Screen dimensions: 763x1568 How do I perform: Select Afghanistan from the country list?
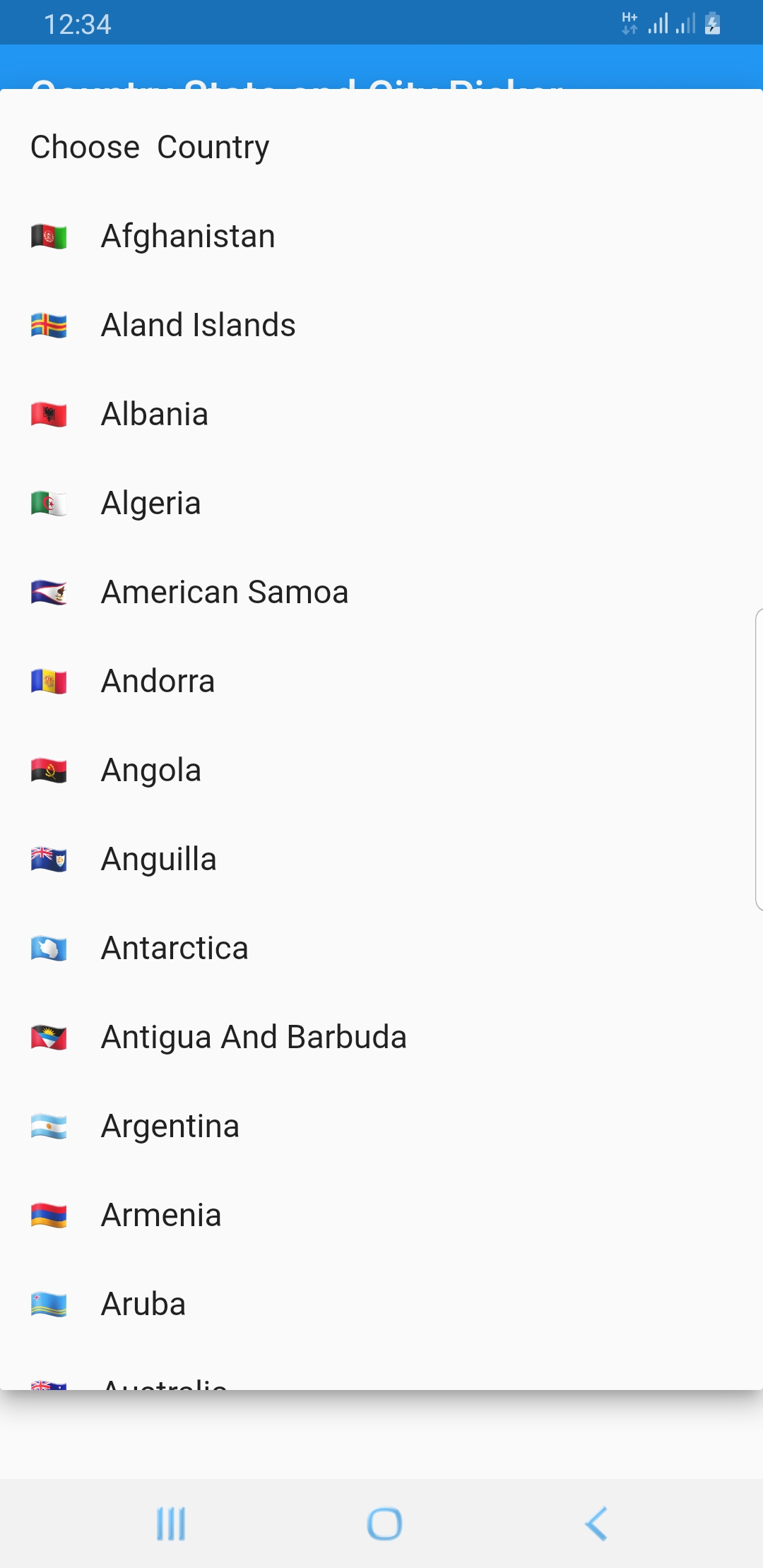pyautogui.click(x=188, y=236)
